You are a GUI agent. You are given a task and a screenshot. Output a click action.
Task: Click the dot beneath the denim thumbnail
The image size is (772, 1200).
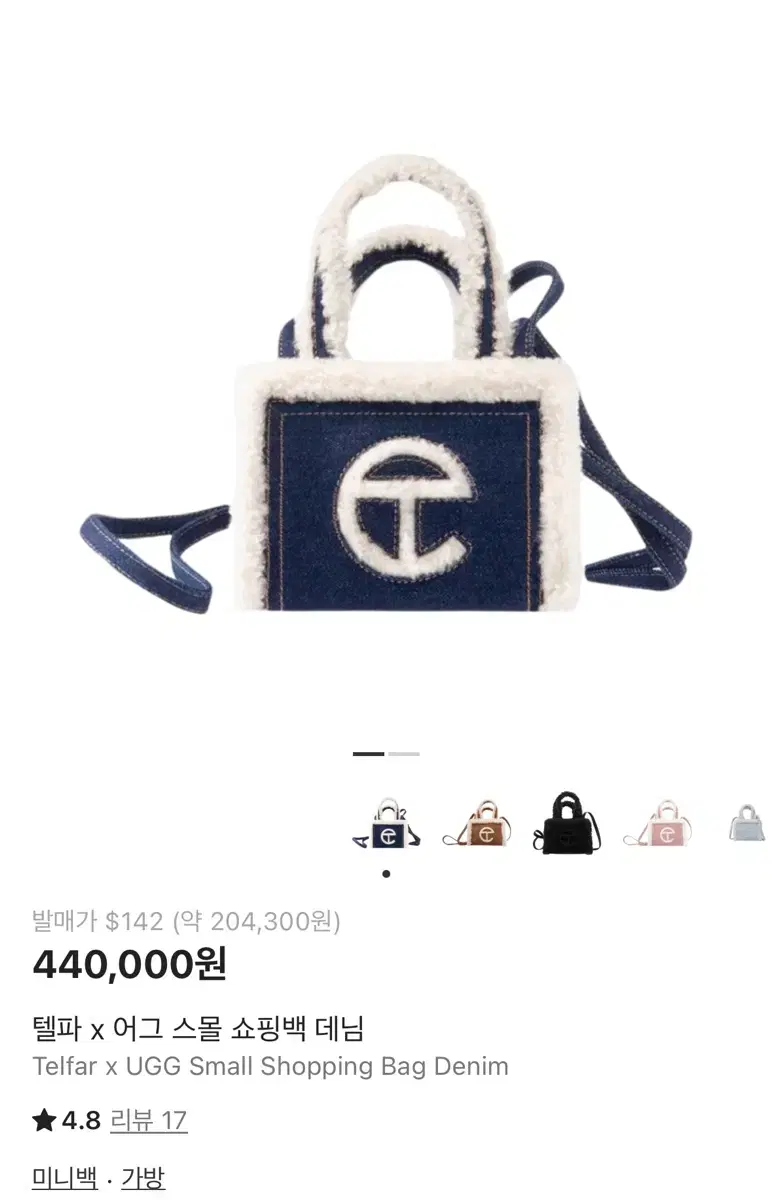pyautogui.click(x=388, y=873)
